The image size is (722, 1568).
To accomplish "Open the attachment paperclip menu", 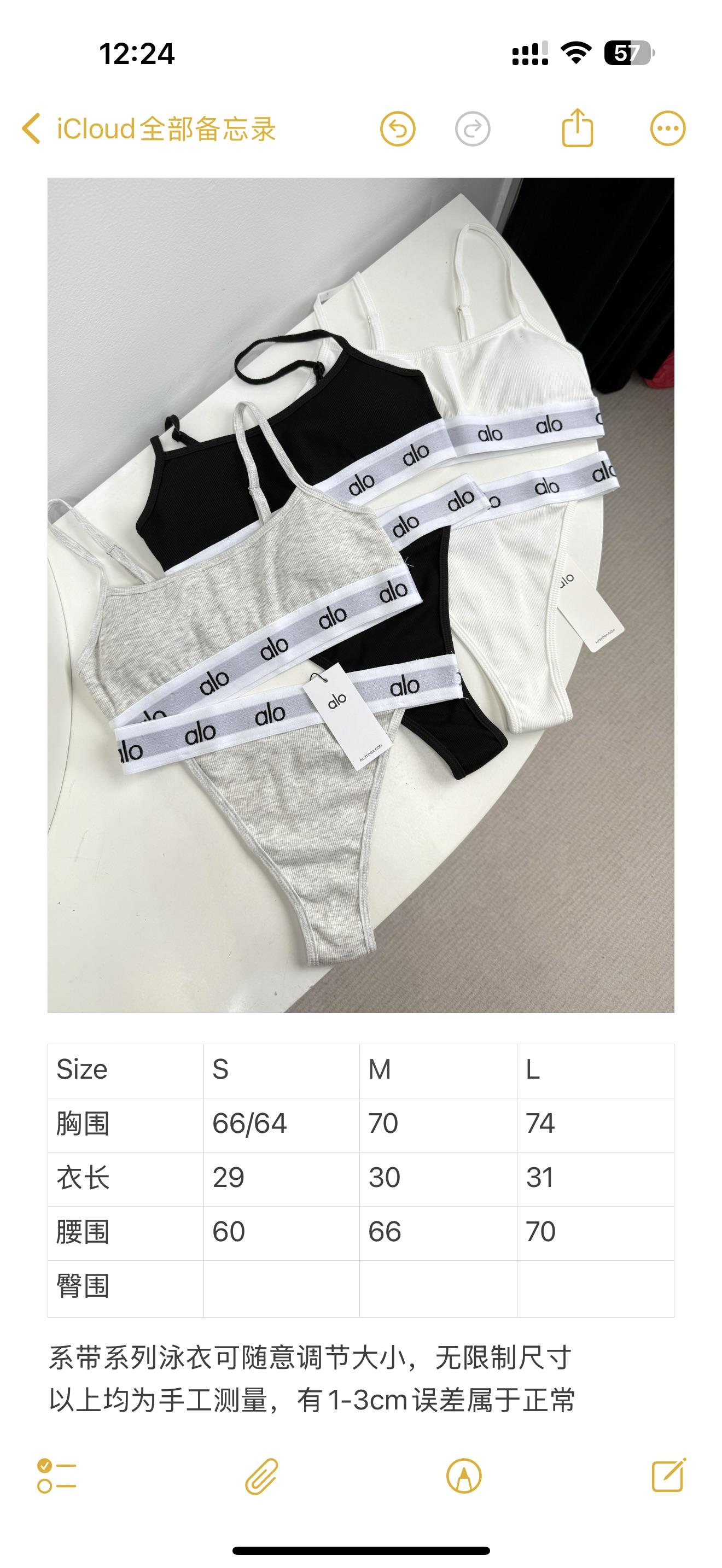I will point(262,1476).
